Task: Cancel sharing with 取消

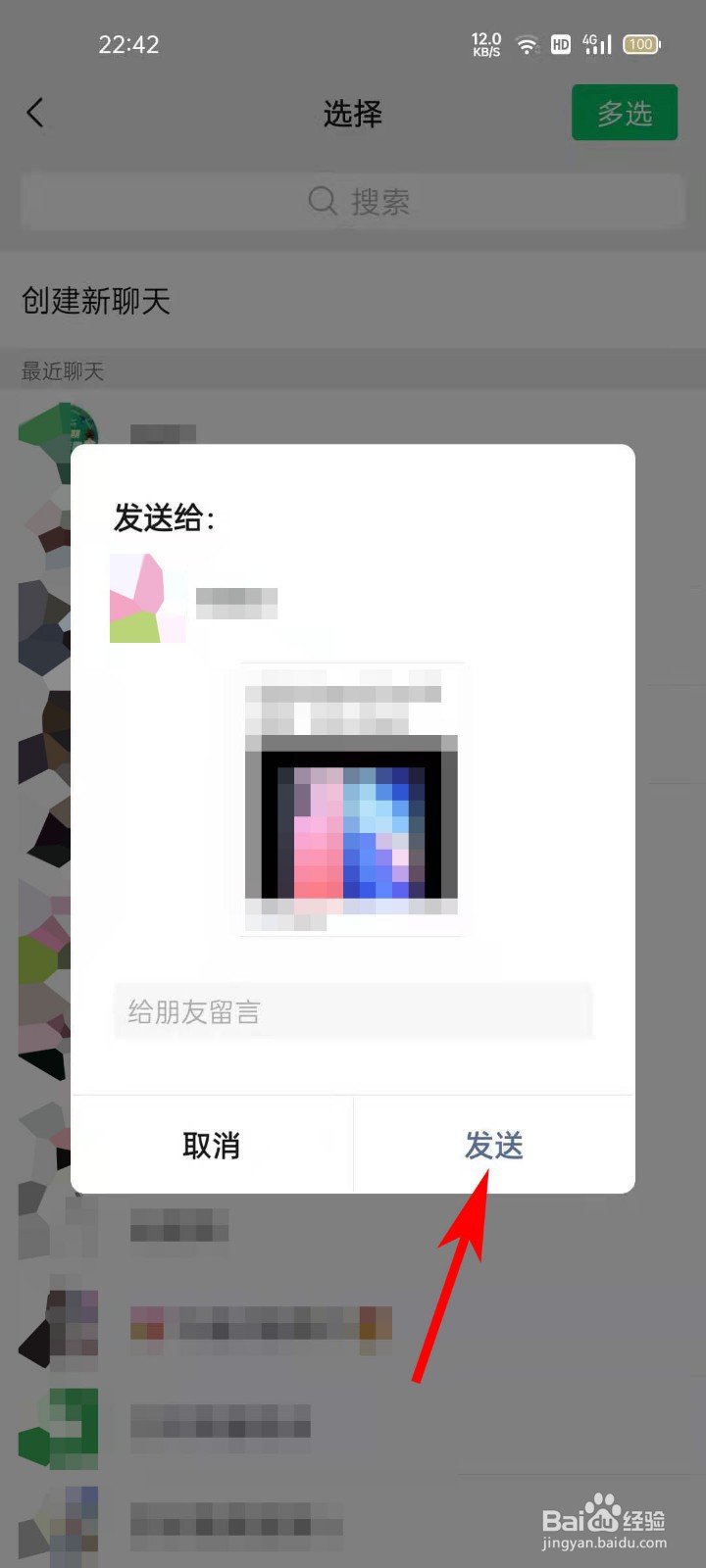Action: (211, 1145)
